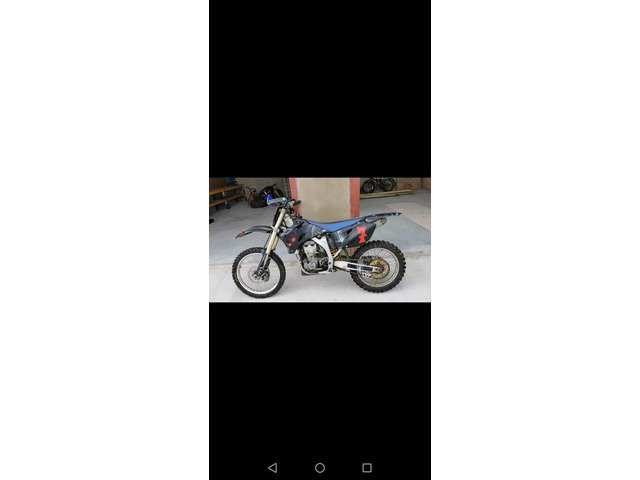Image resolution: width=640 pixels, height=480 pixels.
Task: Open the recent apps overview
Action: point(367,467)
